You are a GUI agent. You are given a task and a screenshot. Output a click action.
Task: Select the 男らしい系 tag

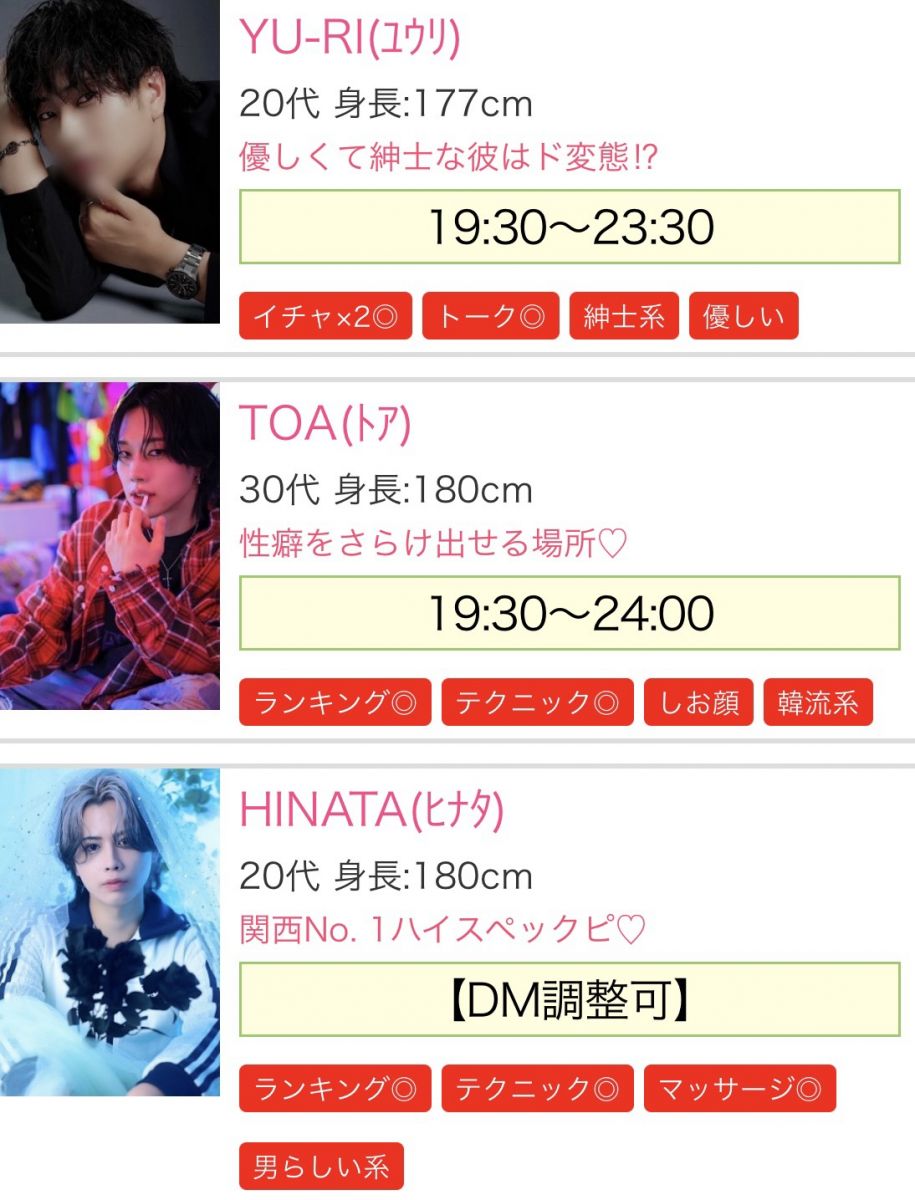321,1166
